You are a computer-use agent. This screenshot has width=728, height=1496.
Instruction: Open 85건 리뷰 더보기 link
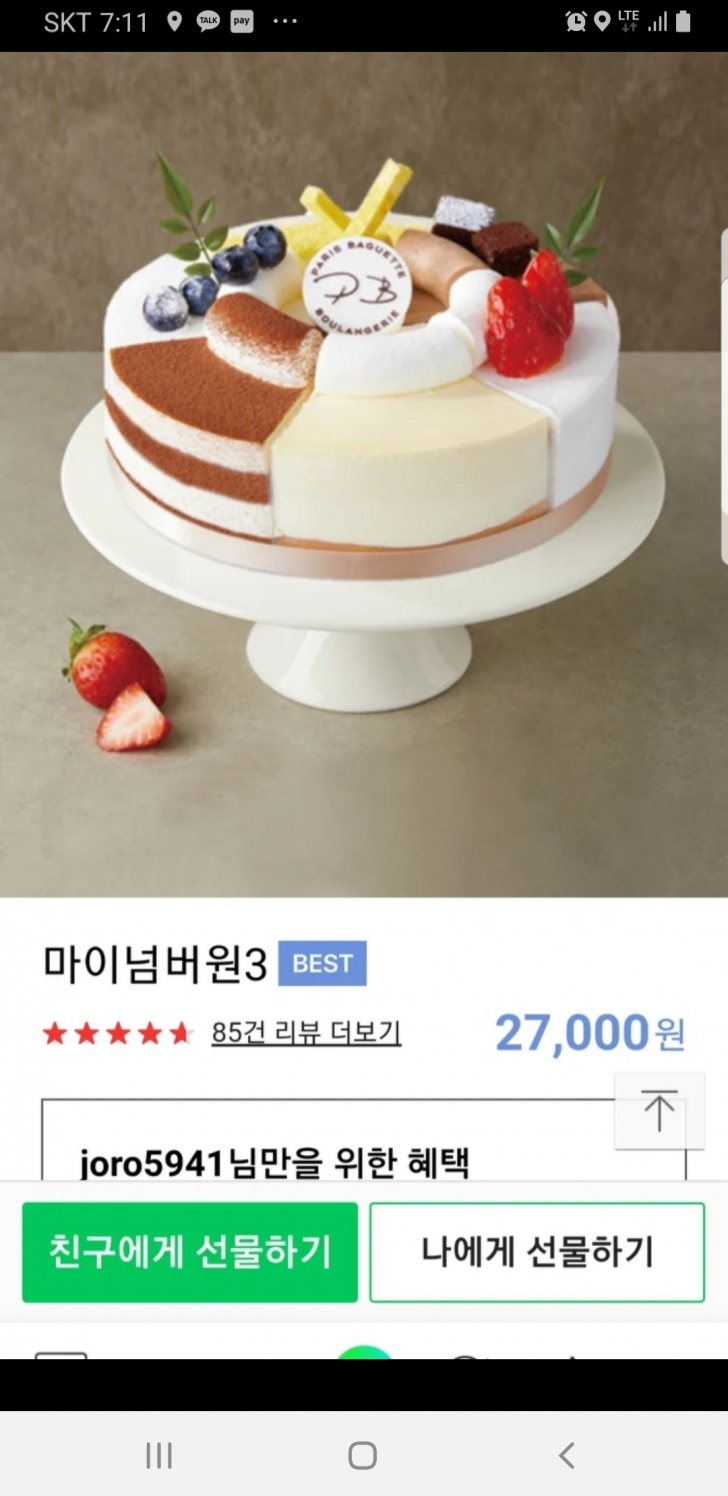point(306,1033)
